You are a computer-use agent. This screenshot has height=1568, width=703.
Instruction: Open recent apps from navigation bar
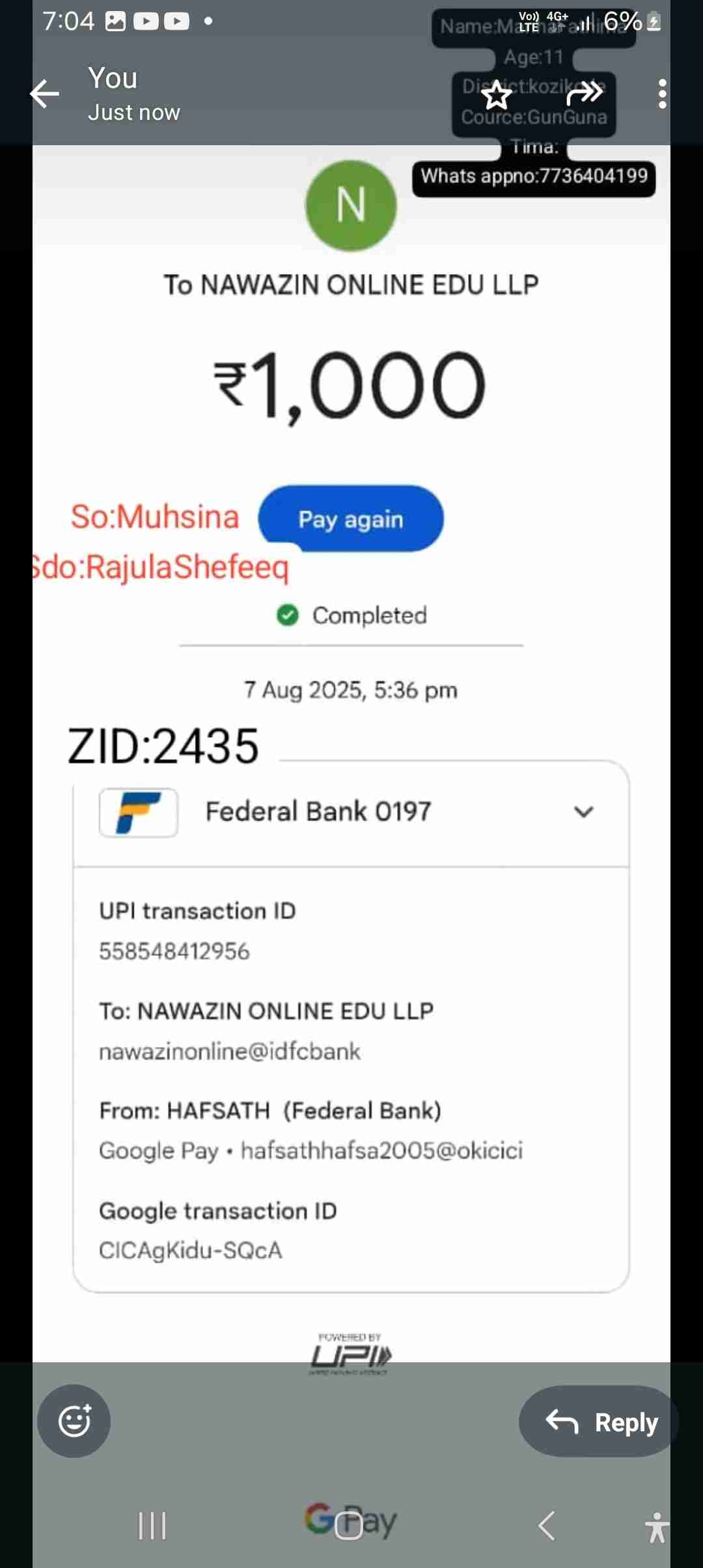pyautogui.click(x=152, y=1526)
